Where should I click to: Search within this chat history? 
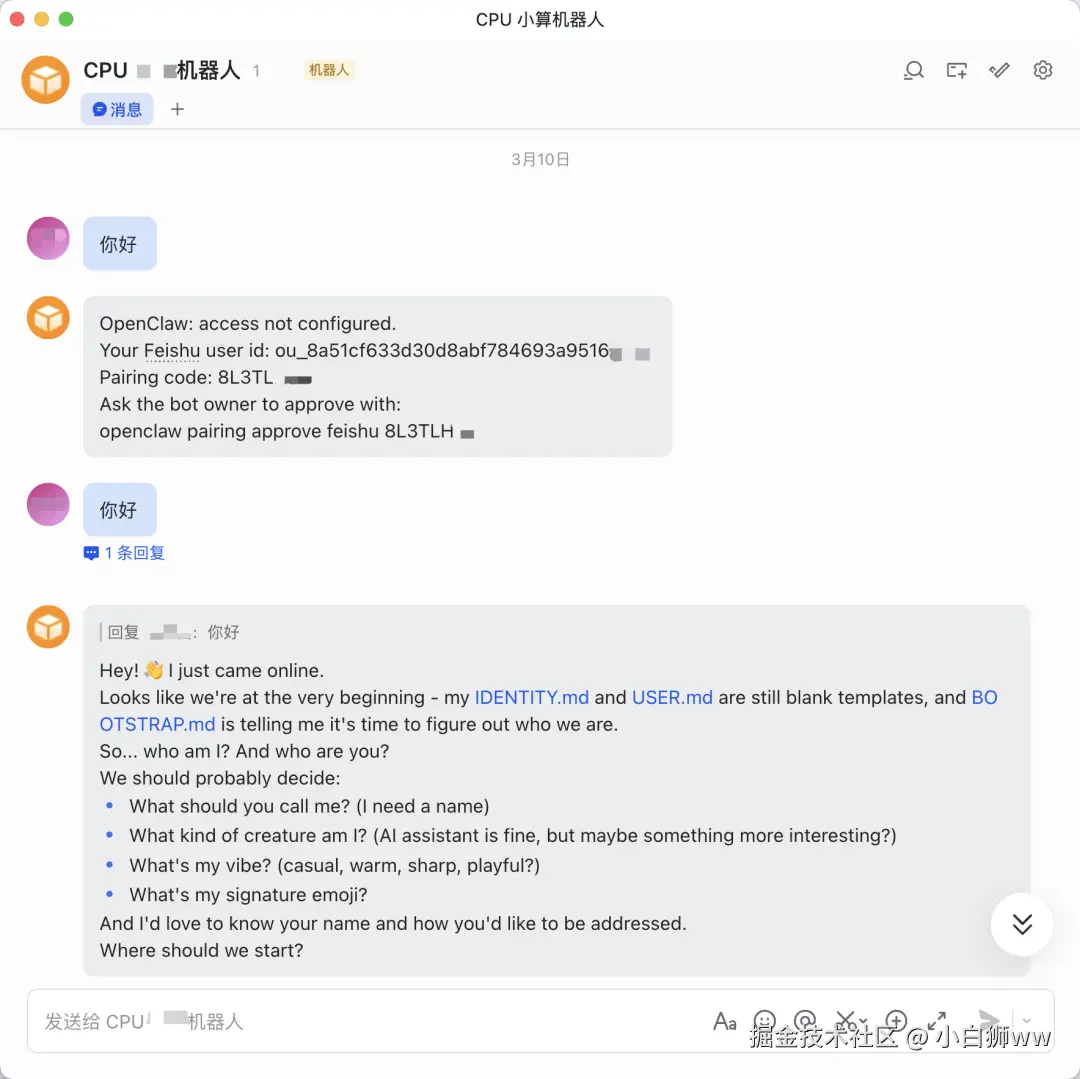tap(913, 70)
